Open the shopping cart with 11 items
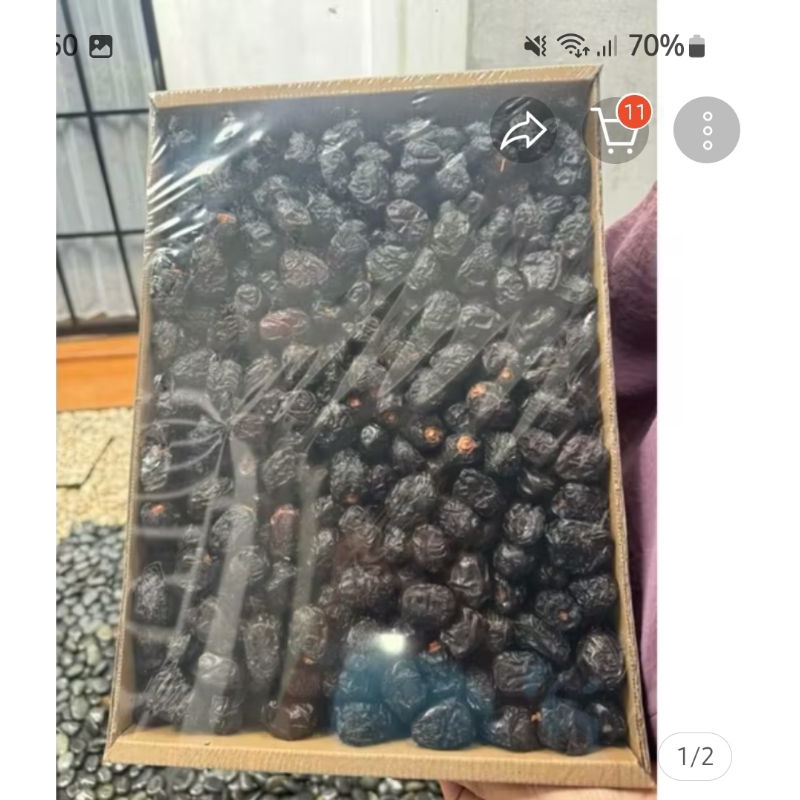Screen dimensions: 800x800 coord(615,130)
